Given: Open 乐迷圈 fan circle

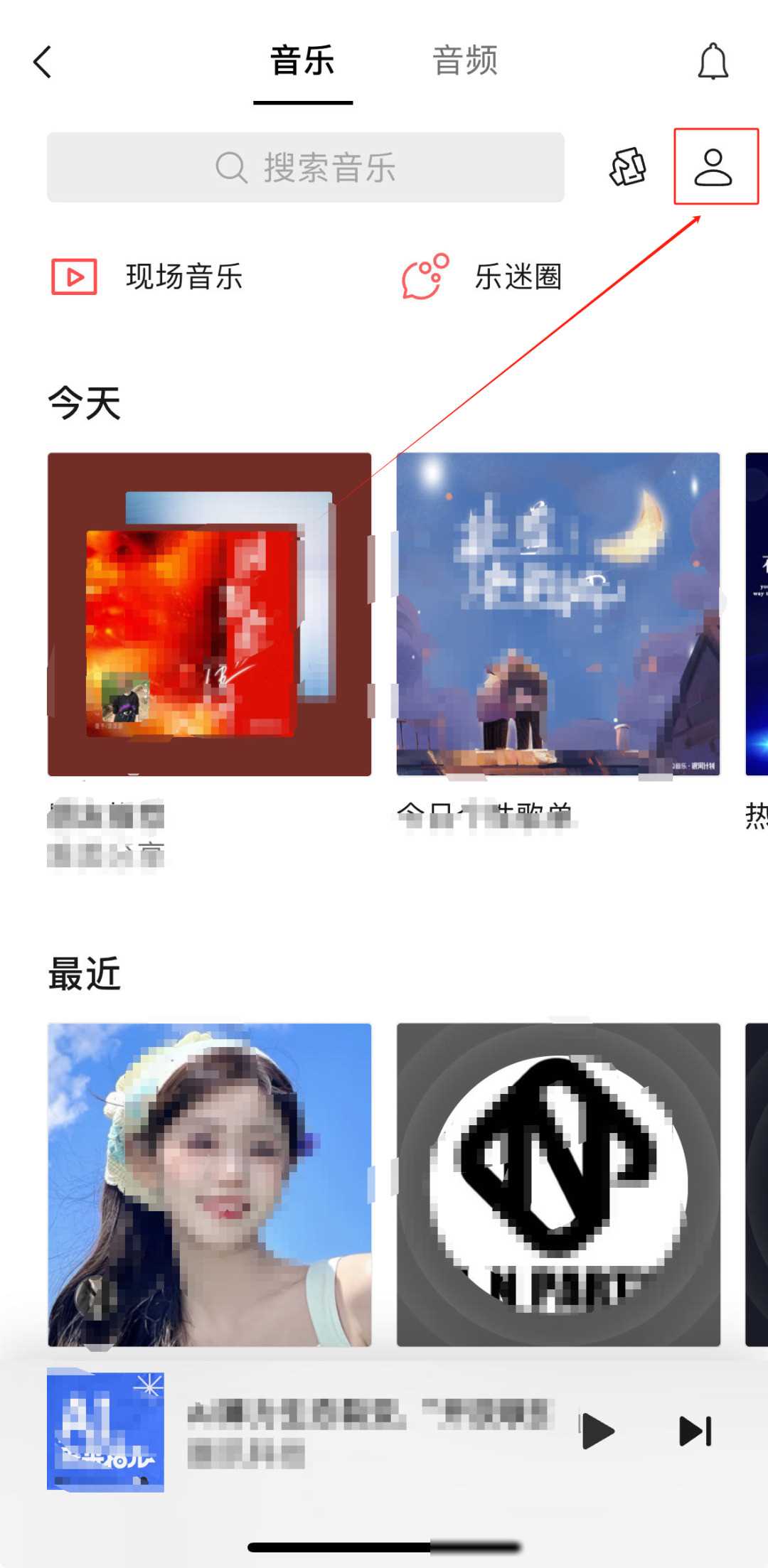Looking at the screenshot, I should tap(482, 276).
